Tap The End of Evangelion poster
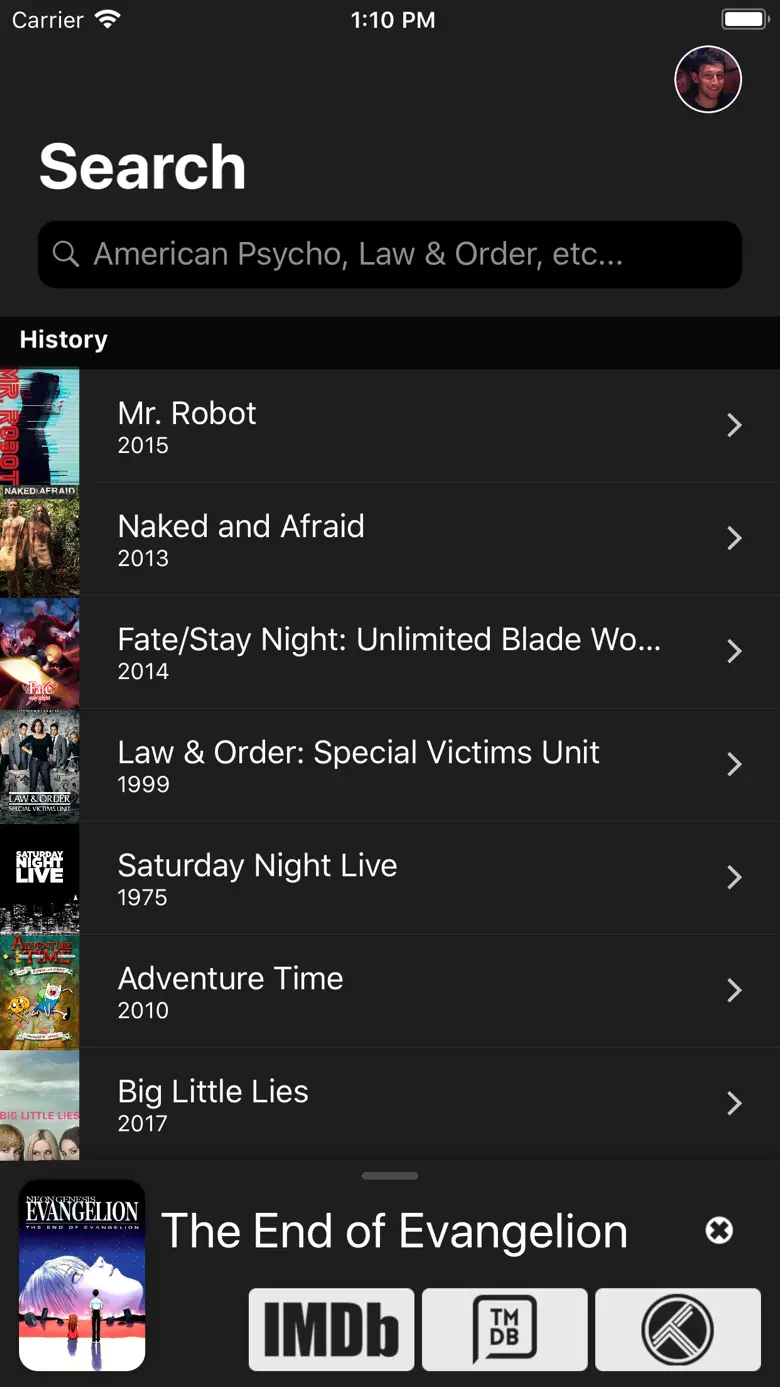The width and height of the screenshot is (780, 1387). (82, 1275)
